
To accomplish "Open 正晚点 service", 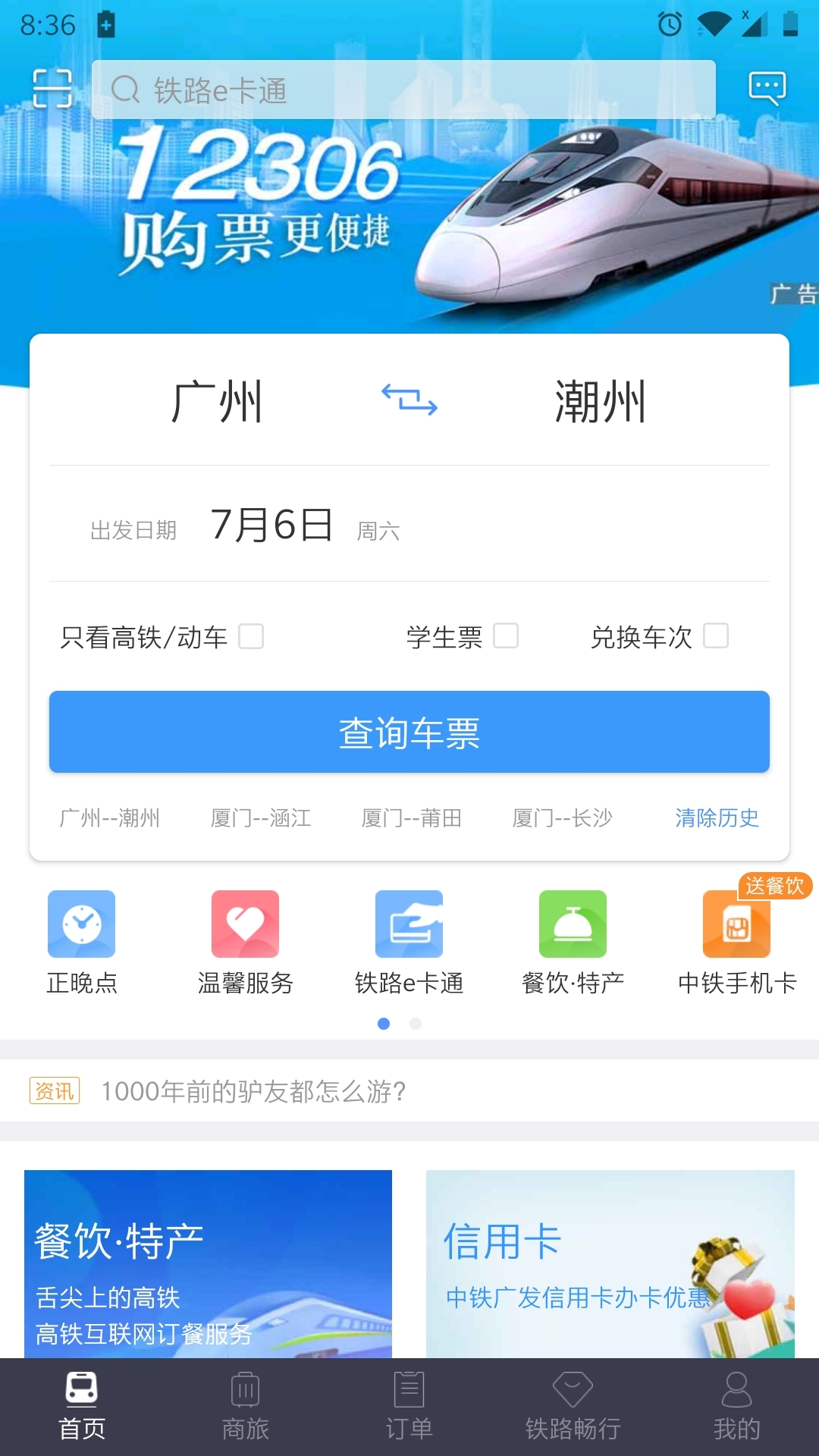I will coord(82,941).
